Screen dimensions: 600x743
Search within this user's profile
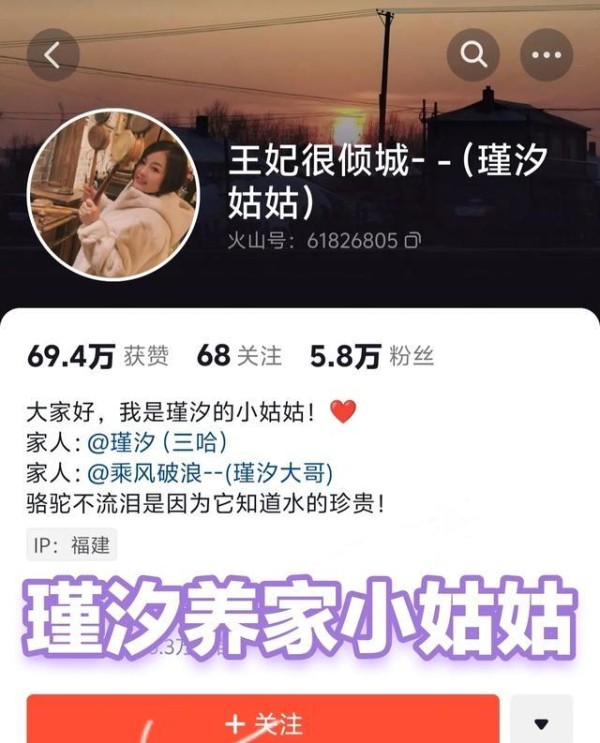(473, 55)
